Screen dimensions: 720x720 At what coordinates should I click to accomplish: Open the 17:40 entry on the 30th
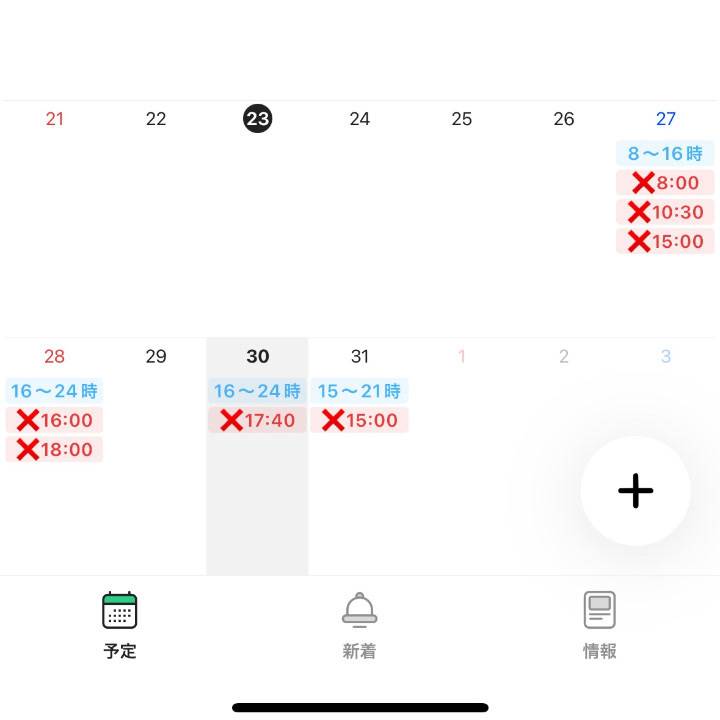(x=258, y=421)
